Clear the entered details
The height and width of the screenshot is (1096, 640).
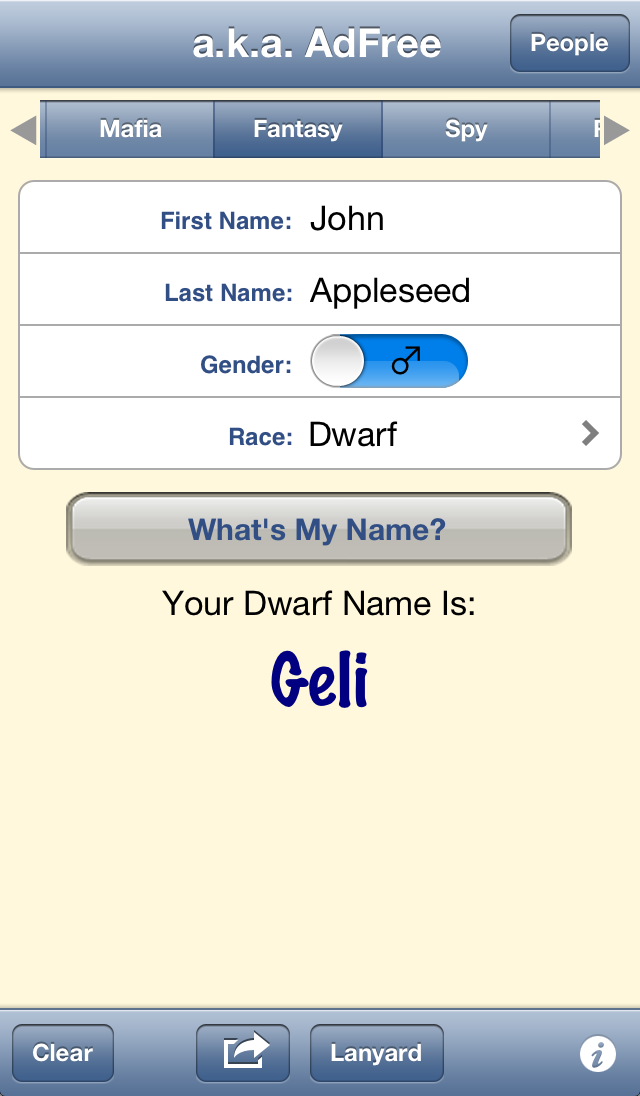coord(63,1053)
